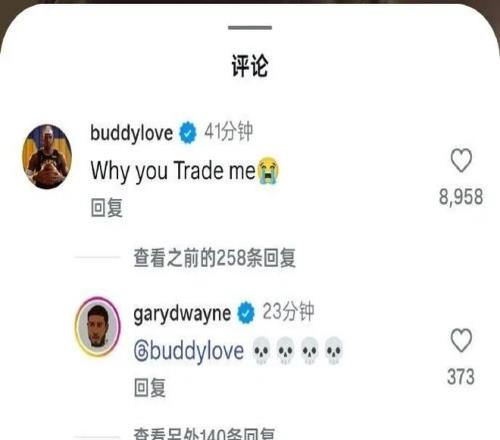The image size is (500, 440).
Task: Like buddylove's comment
Action: coord(461,160)
